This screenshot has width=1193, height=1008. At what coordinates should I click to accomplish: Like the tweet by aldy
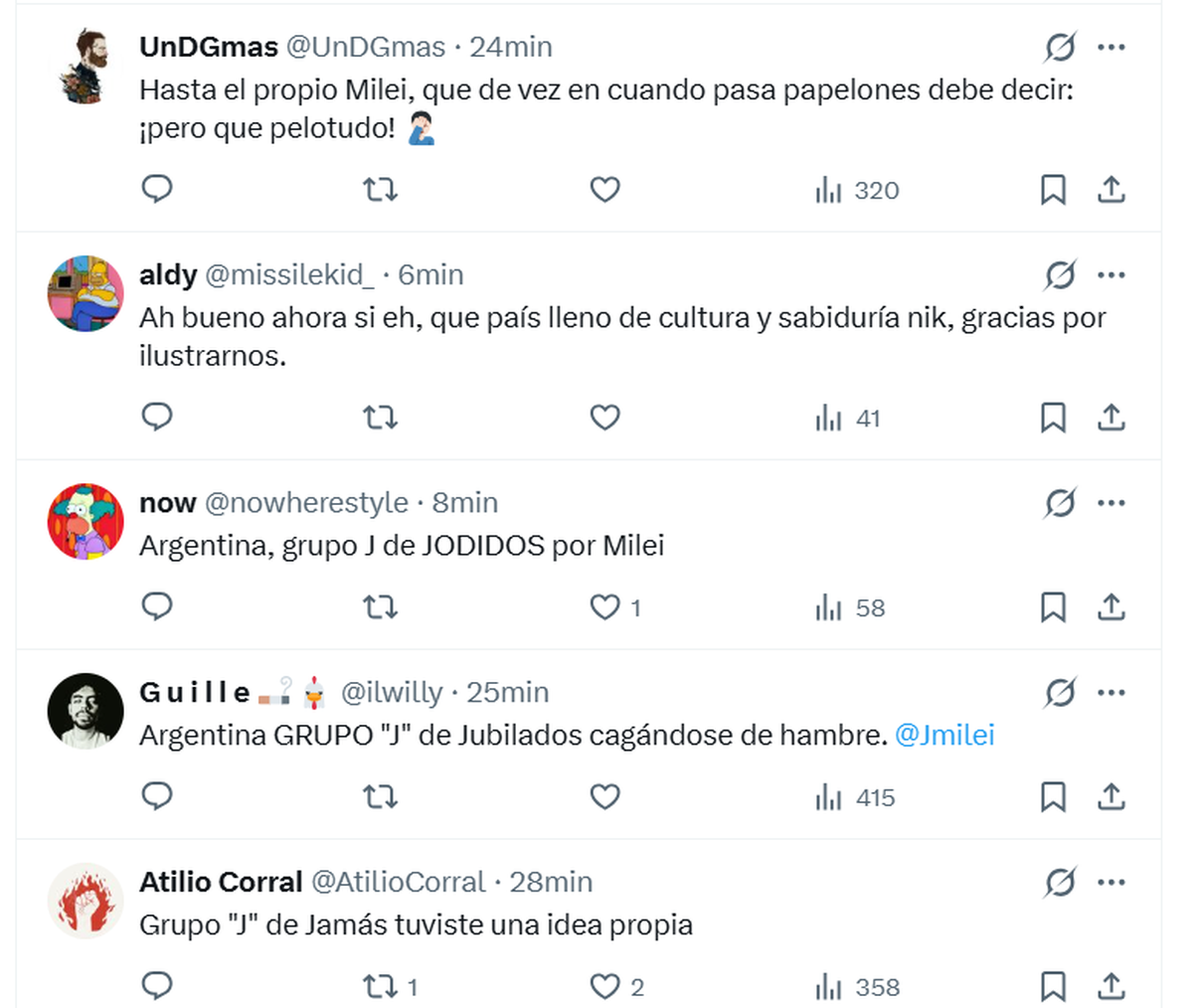coord(604,418)
